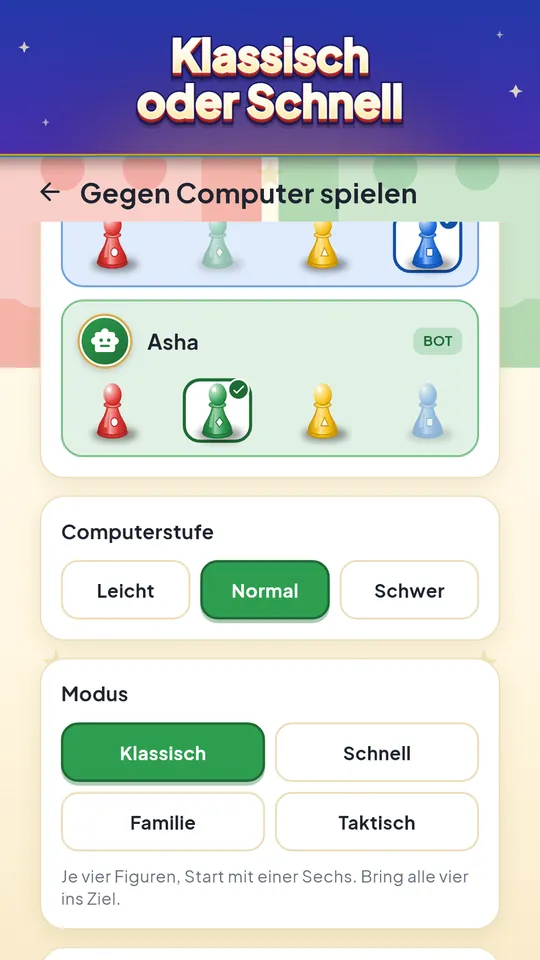
Task: Choose the red pawn for Asha
Action: [112, 411]
